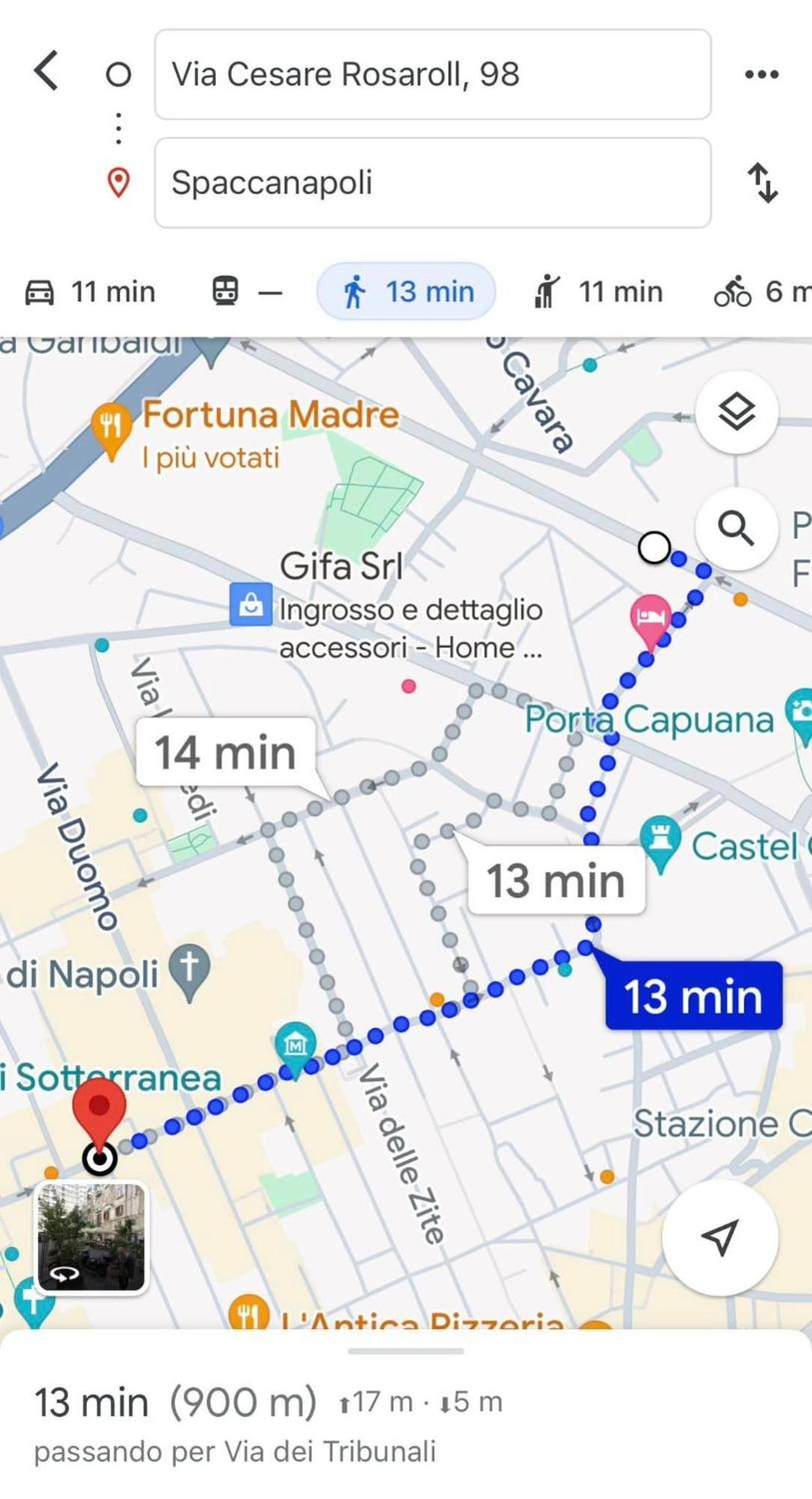
Task: Open the map layers button
Action: (x=736, y=411)
